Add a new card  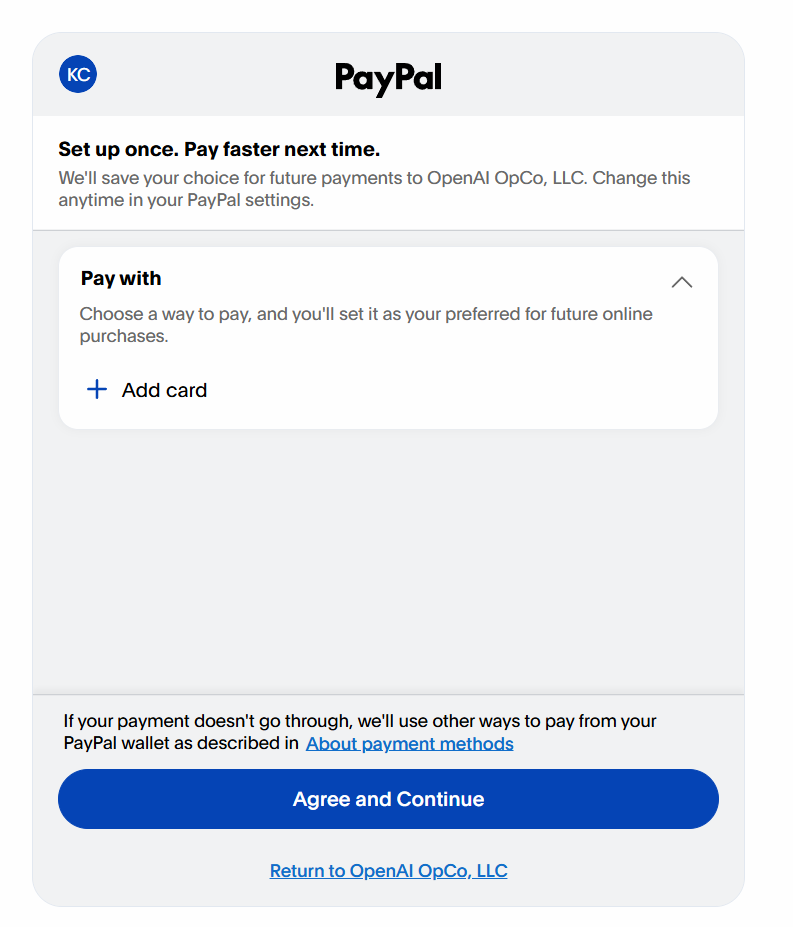pos(147,390)
